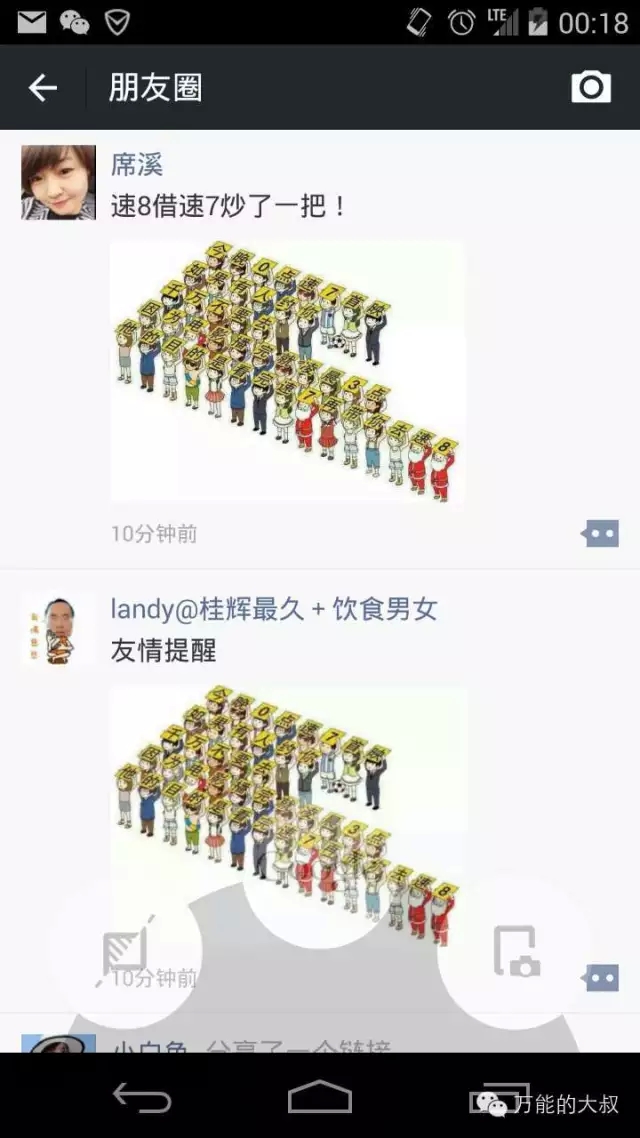The height and width of the screenshot is (1138, 640).
Task: Tap the system home button
Action: click(x=320, y=1098)
